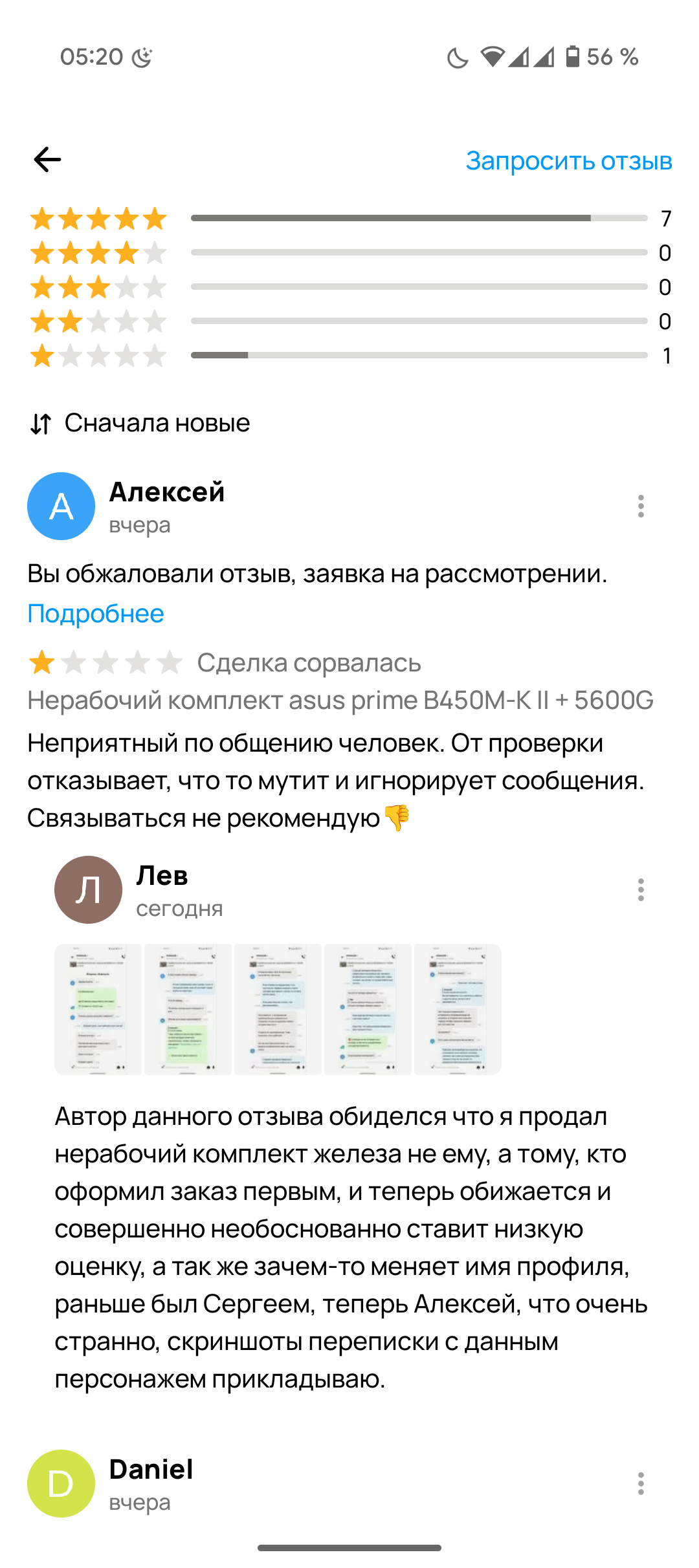Open Алексей's profile avatar
This screenshot has height=1568, width=699.
pyautogui.click(x=61, y=506)
